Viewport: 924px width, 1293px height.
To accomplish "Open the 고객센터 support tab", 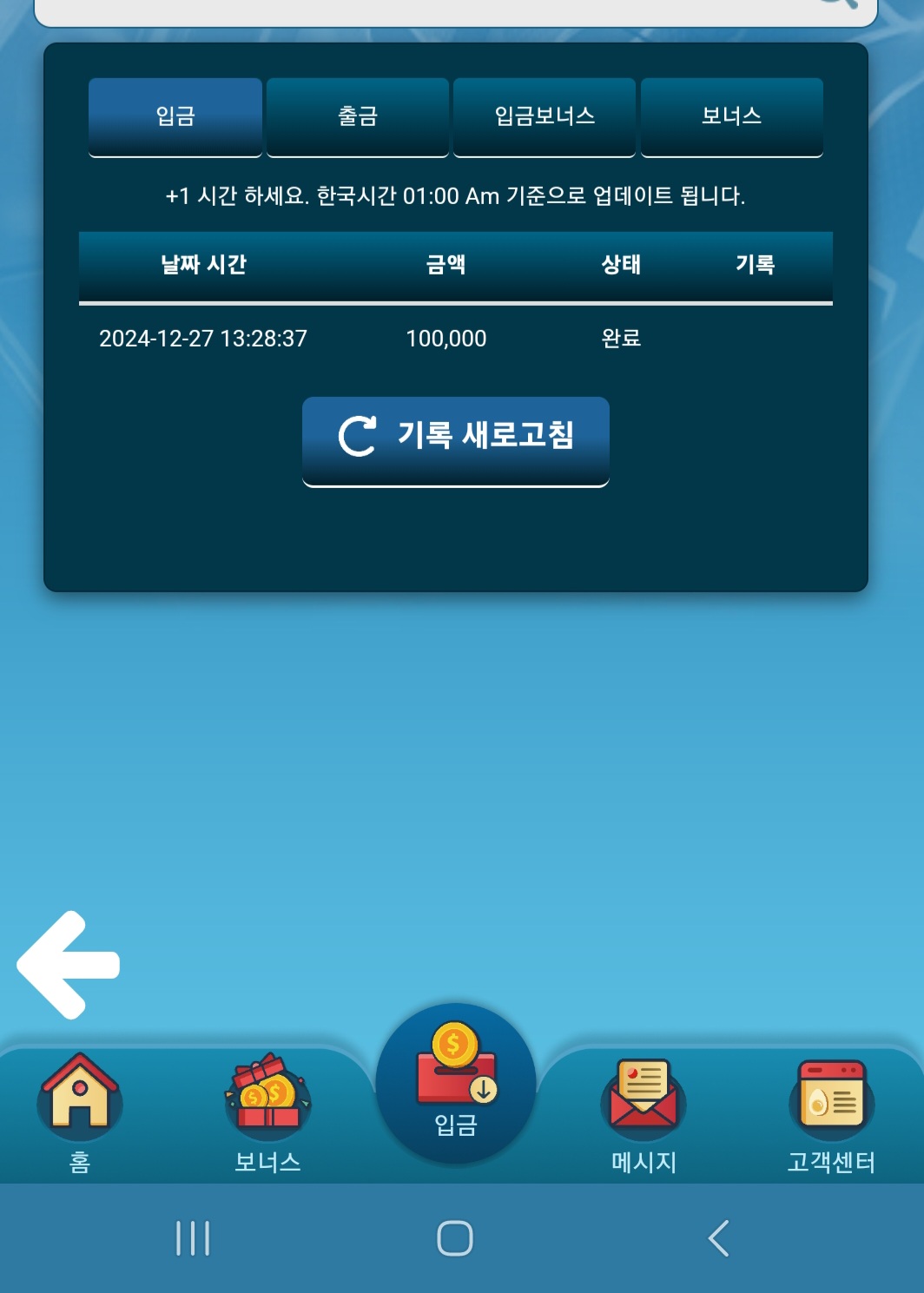I will (831, 1112).
